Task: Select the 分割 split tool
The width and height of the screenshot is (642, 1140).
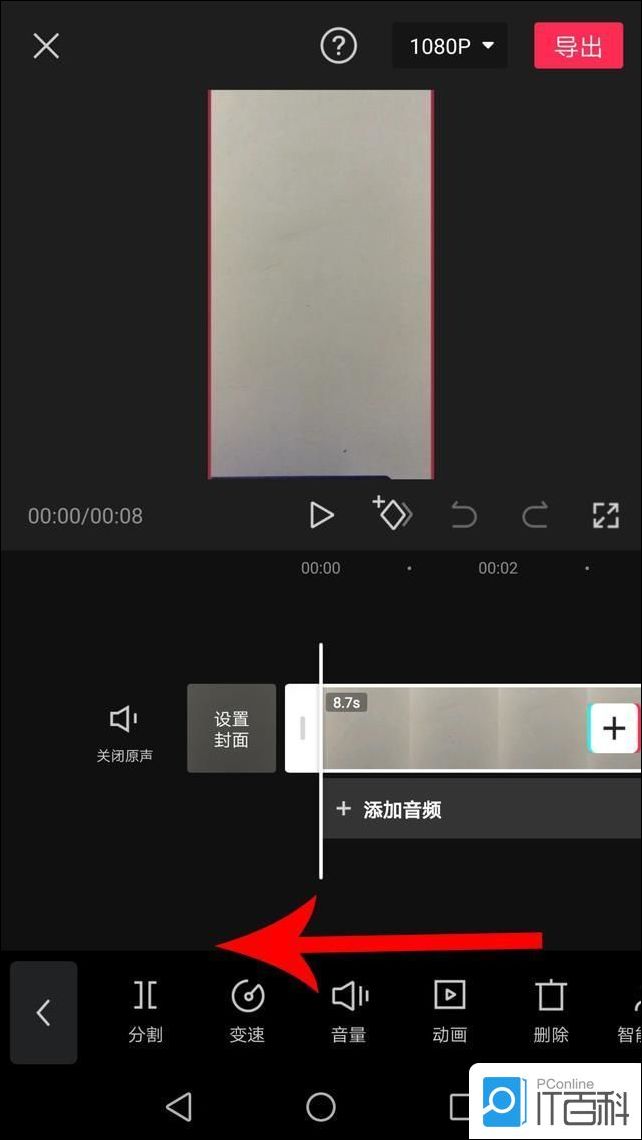Action: [x=145, y=1011]
